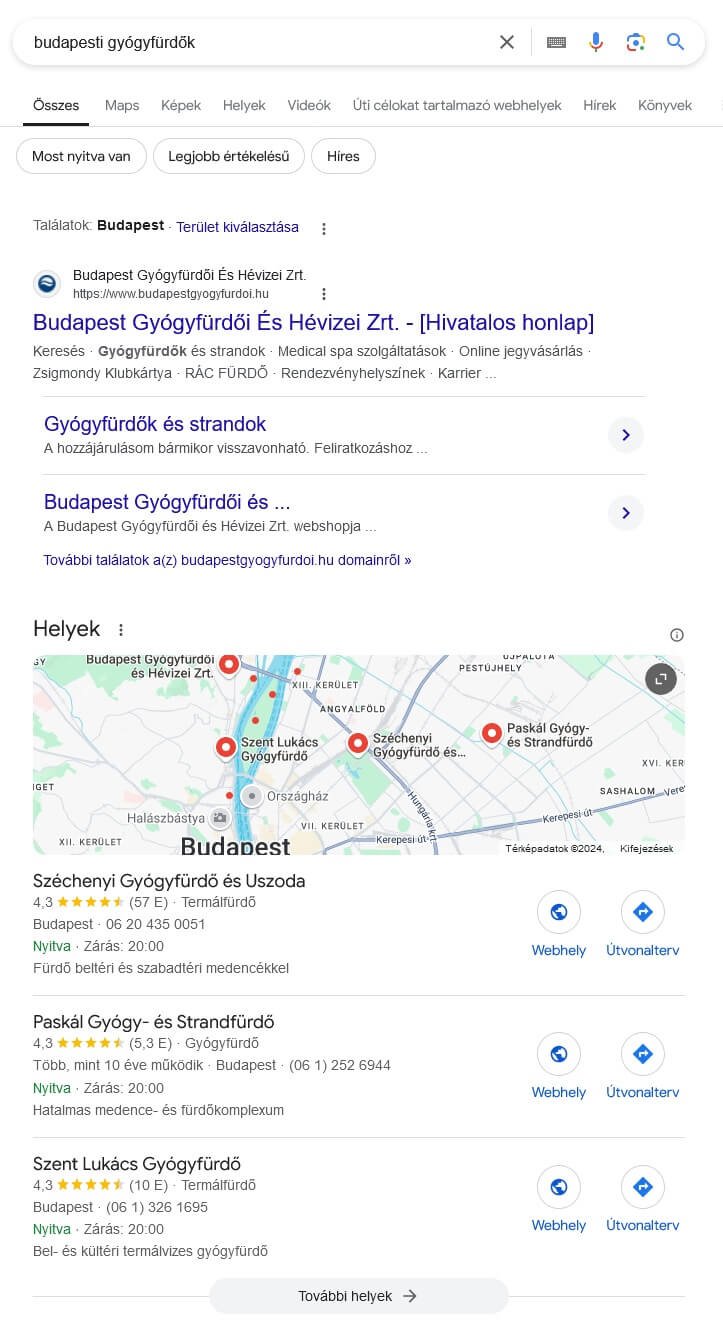Open the 'Terület kiválasztása' link
The height and width of the screenshot is (1329, 723).
[237, 227]
